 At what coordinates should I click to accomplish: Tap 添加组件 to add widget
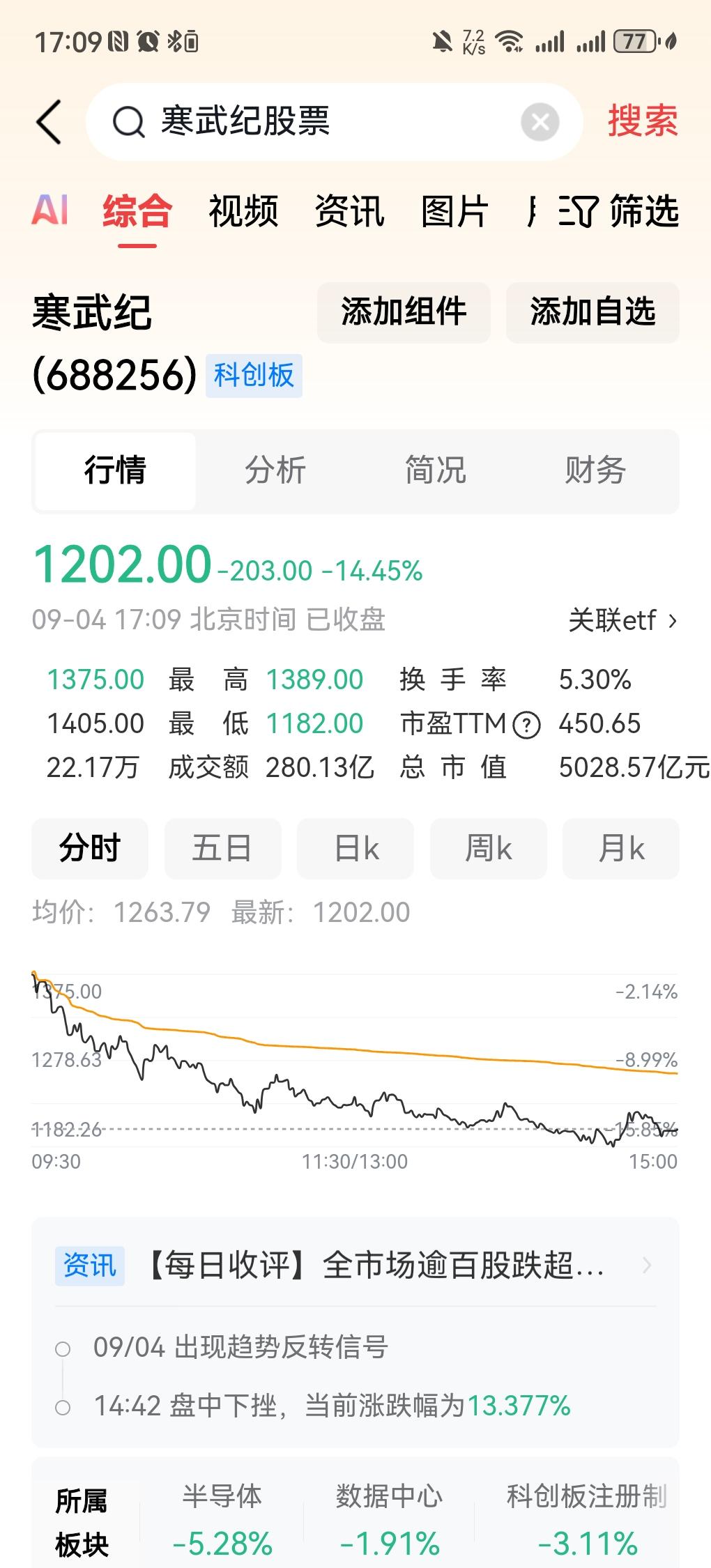[404, 312]
